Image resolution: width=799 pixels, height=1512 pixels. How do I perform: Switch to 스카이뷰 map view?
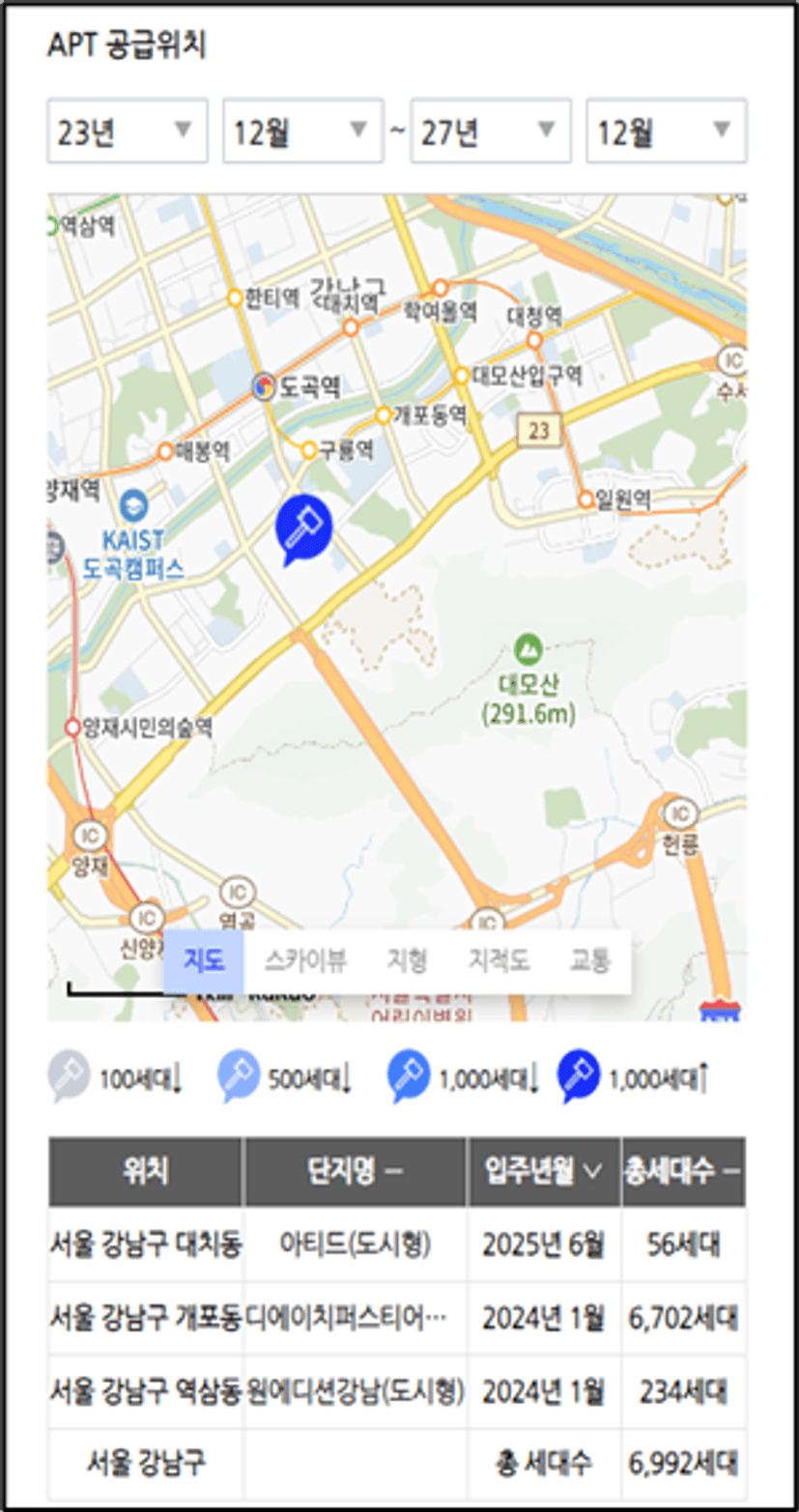click(305, 961)
